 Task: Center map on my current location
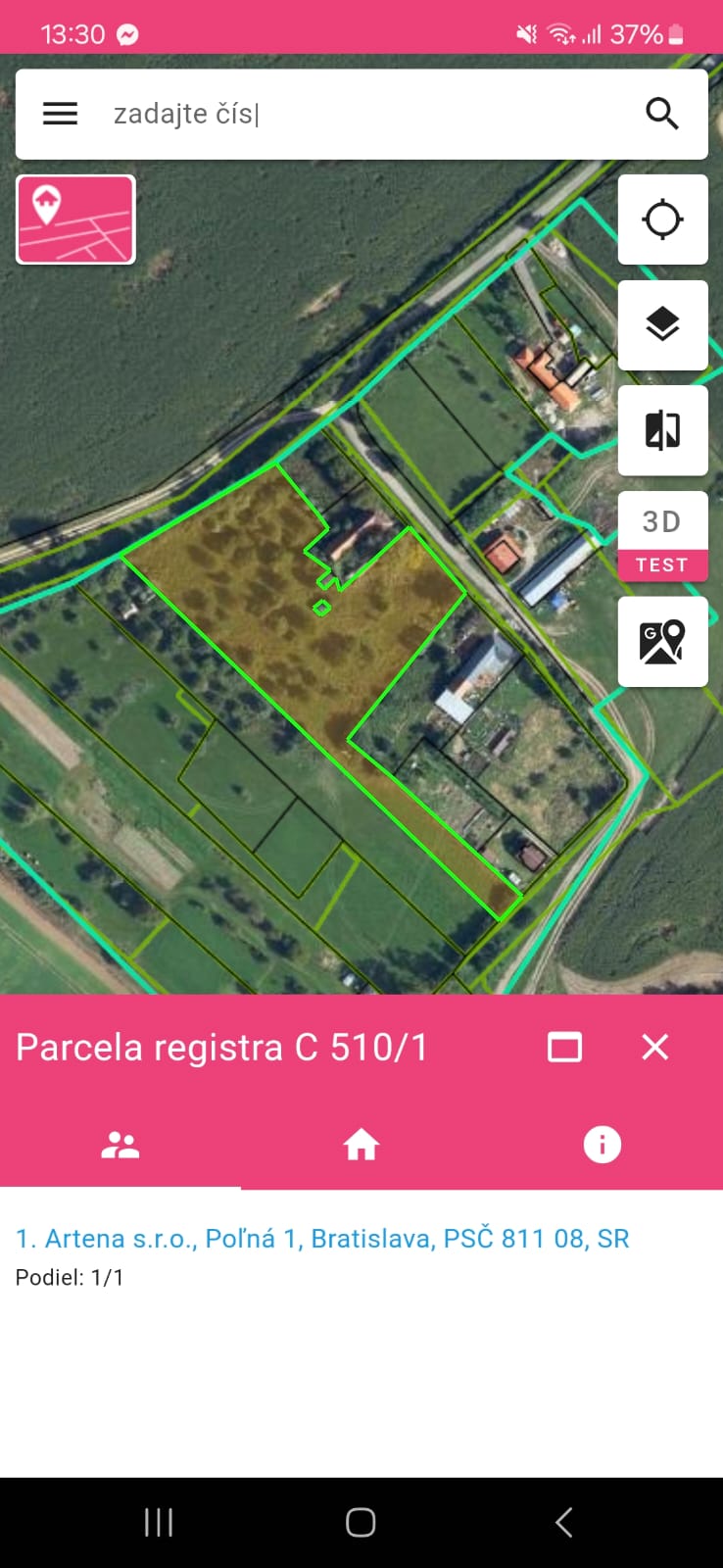click(662, 220)
